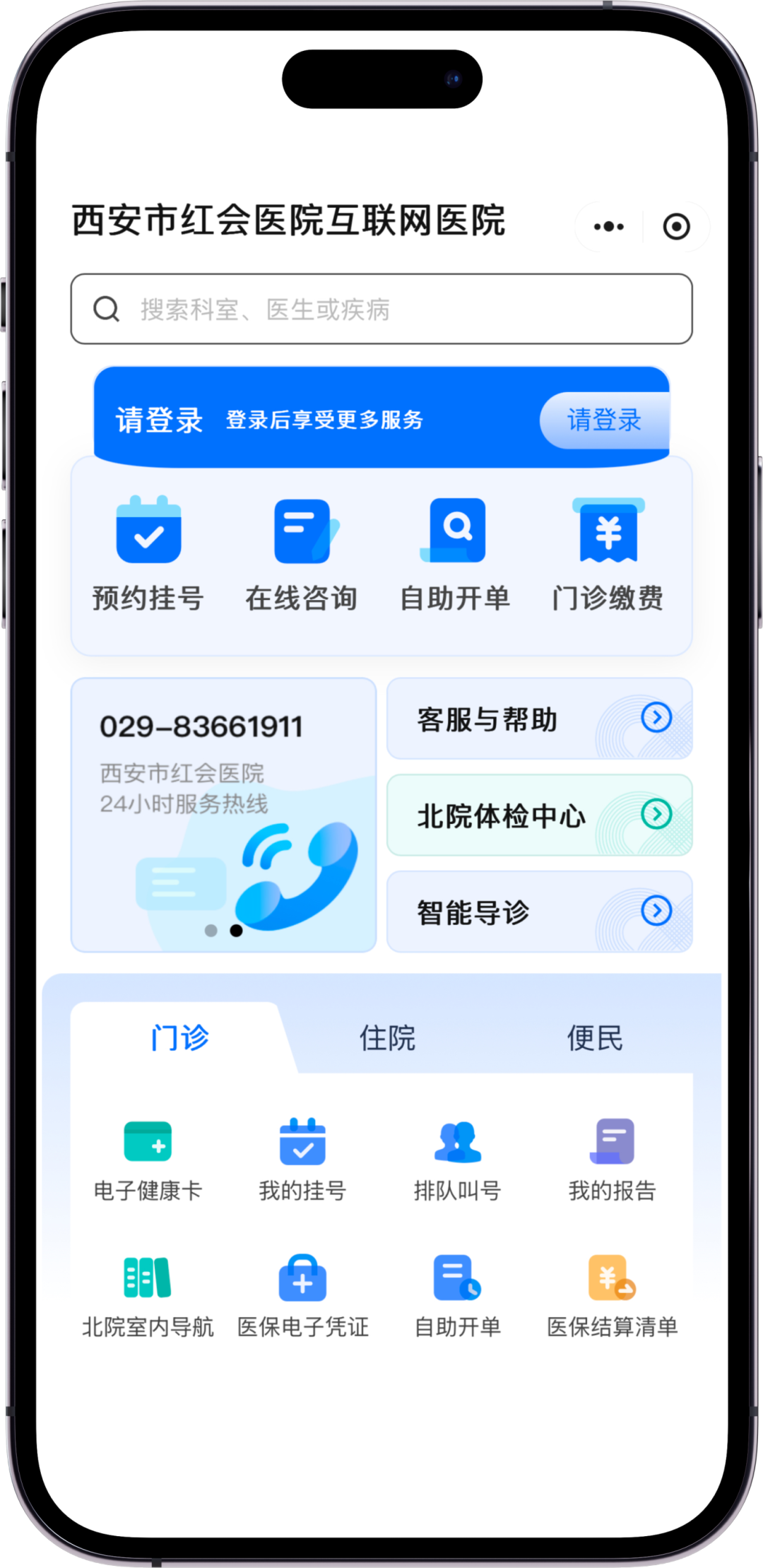Open the 029-83661911 hotline card
This screenshot has width=763, height=1568.
click(223, 814)
